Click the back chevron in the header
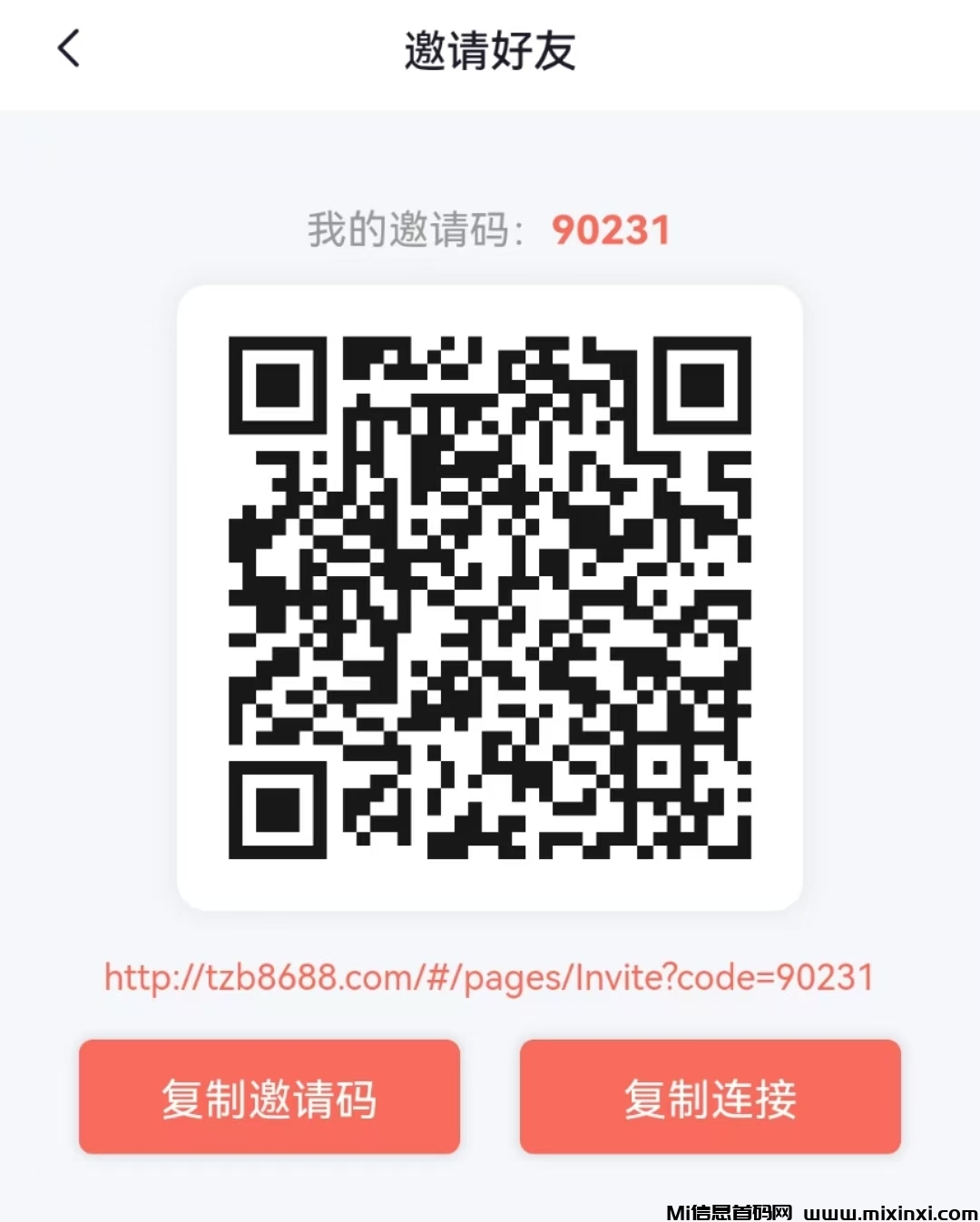The width and height of the screenshot is (980, 1222). [69, 50]
